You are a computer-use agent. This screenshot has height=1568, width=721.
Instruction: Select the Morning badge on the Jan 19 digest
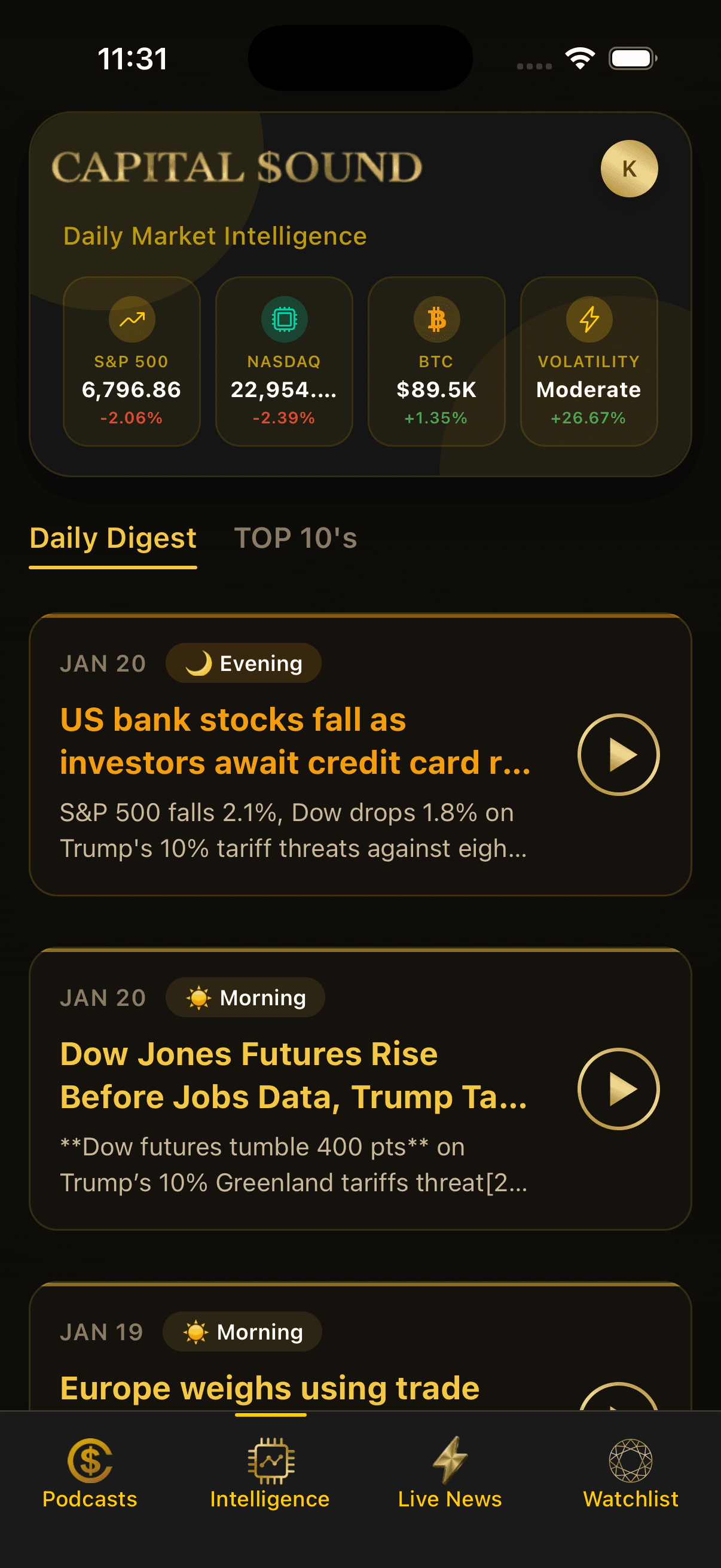(240, 1332)
